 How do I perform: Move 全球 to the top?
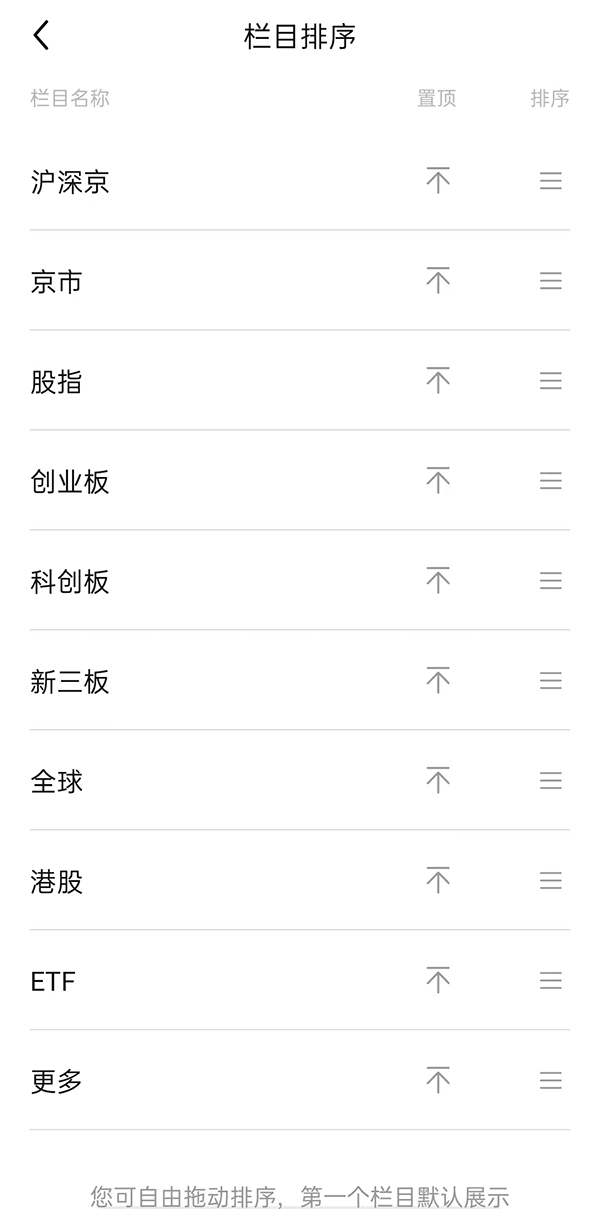(x=438, y=780)
